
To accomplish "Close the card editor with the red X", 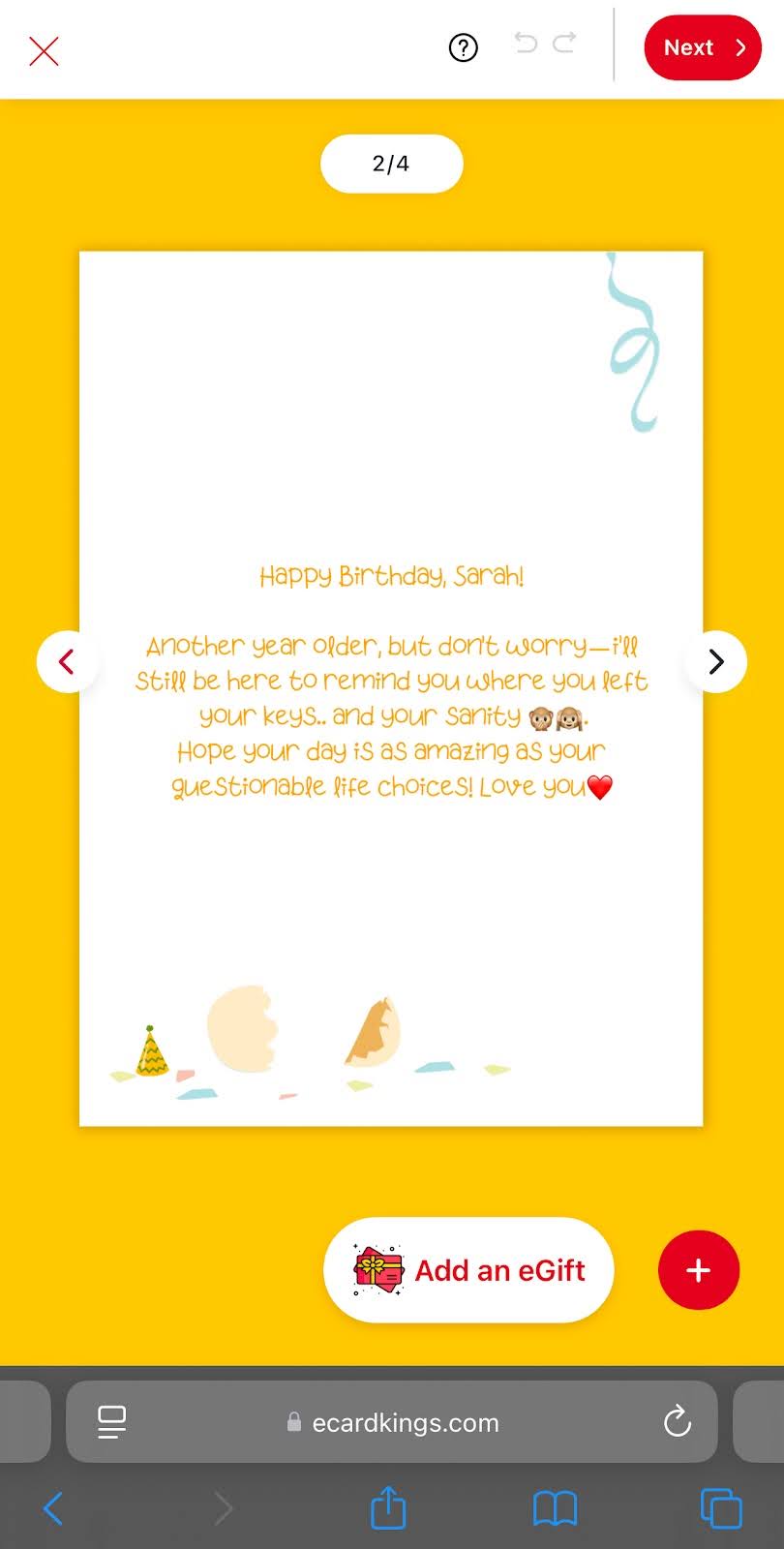I will point(45,50).
